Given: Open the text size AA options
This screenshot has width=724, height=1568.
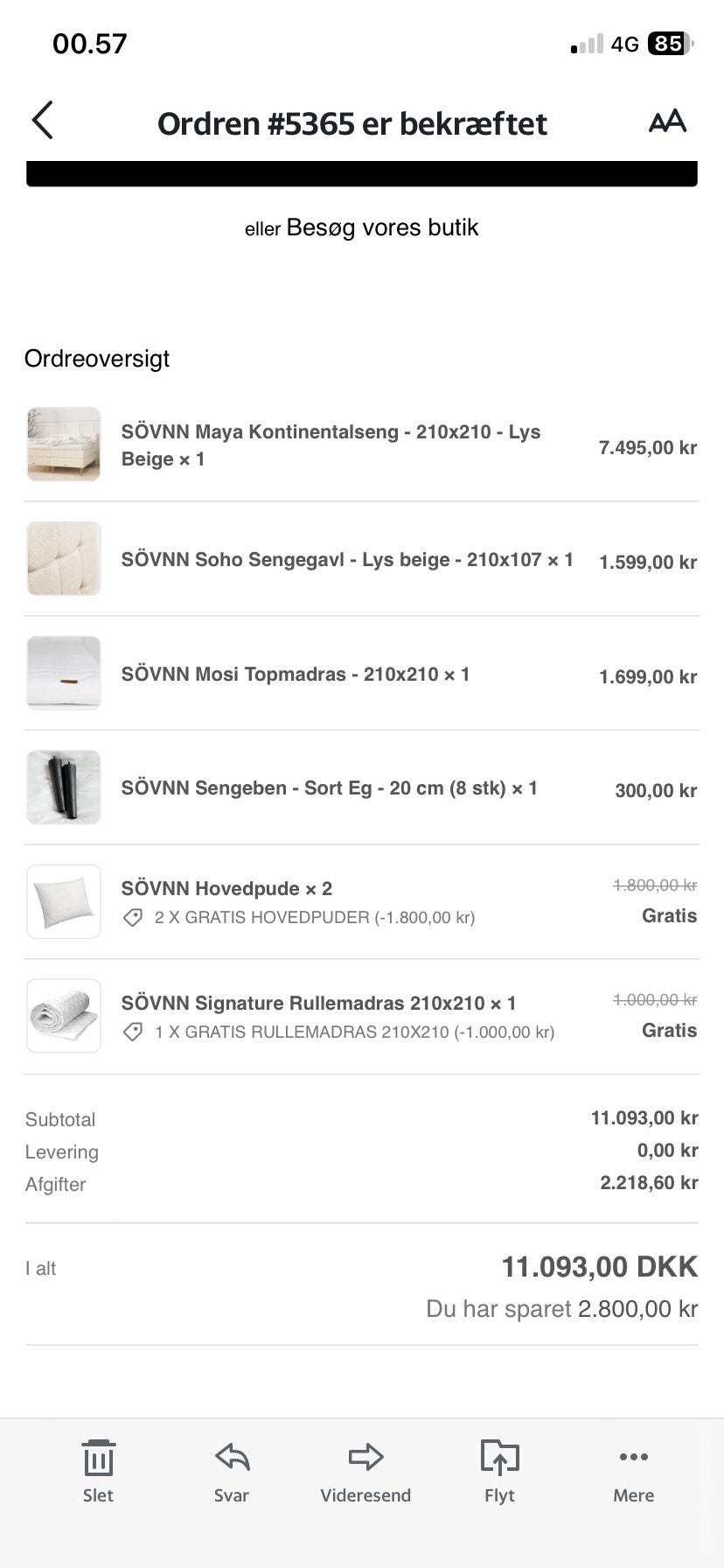Looking at the screenshot, I should 667,122.
